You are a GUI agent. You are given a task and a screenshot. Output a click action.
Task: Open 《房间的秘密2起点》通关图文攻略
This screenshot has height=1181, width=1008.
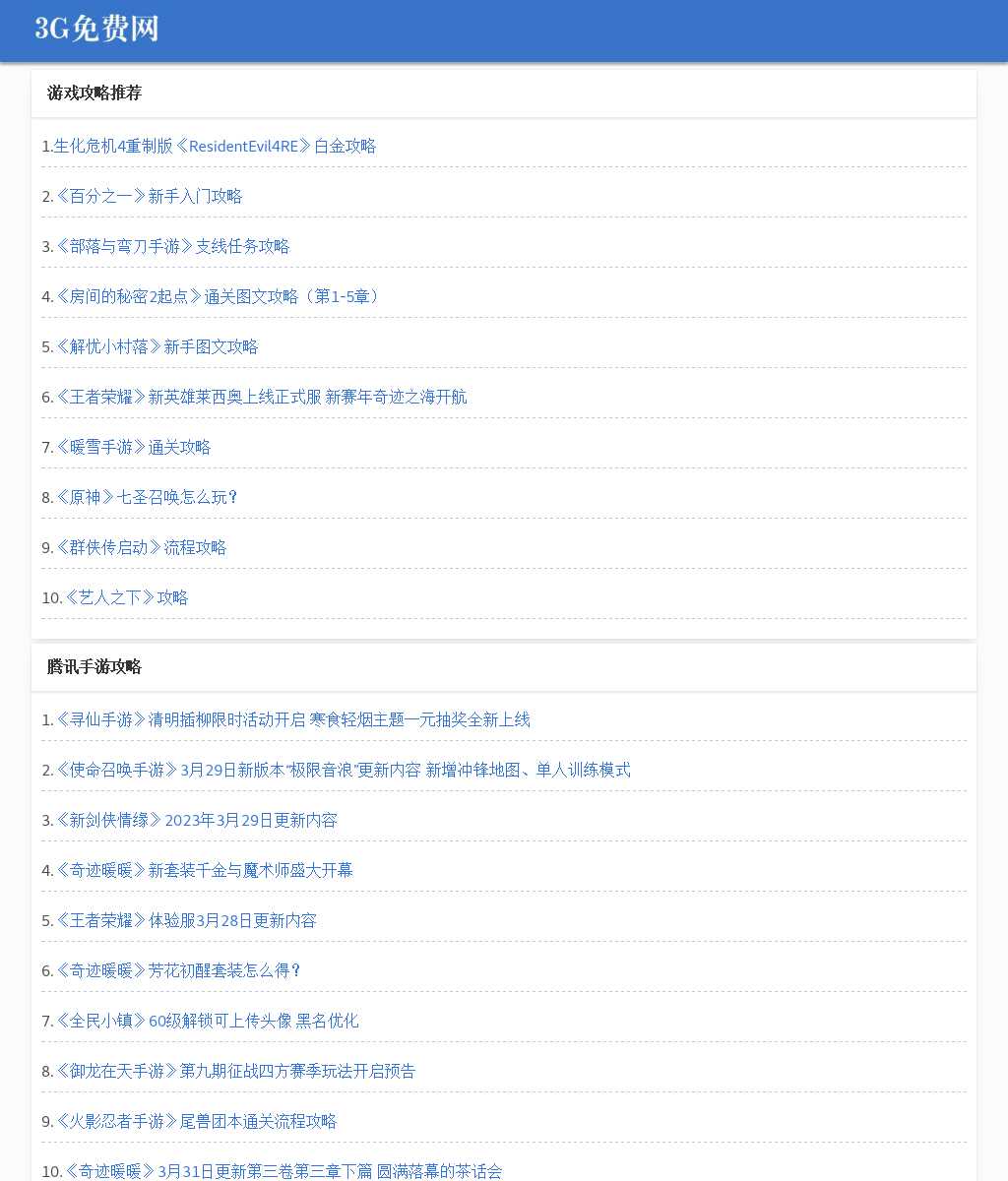click(219, 296)
